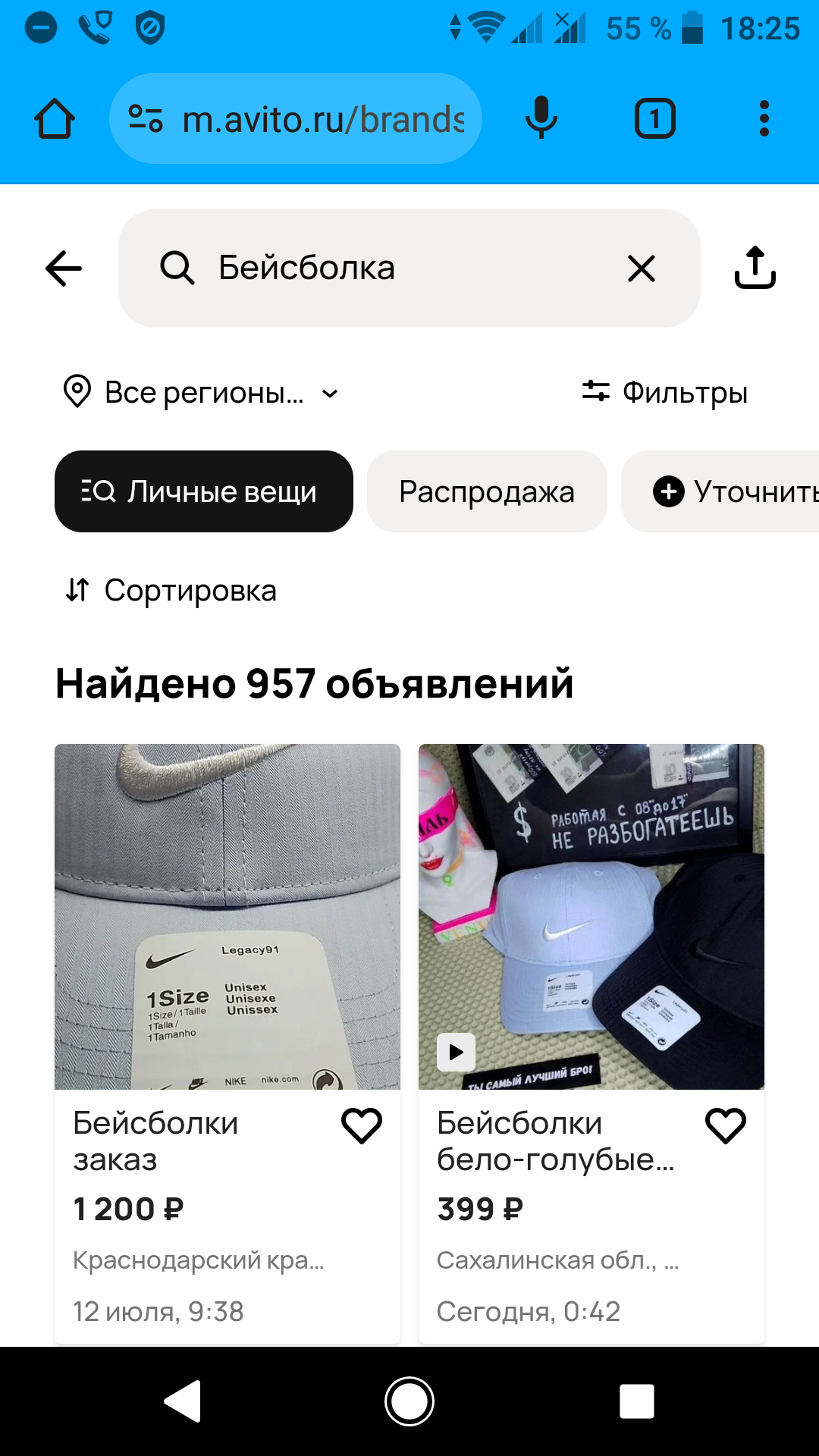Share these search results
Screen dimensions: 819x1456
pos(755,268)
